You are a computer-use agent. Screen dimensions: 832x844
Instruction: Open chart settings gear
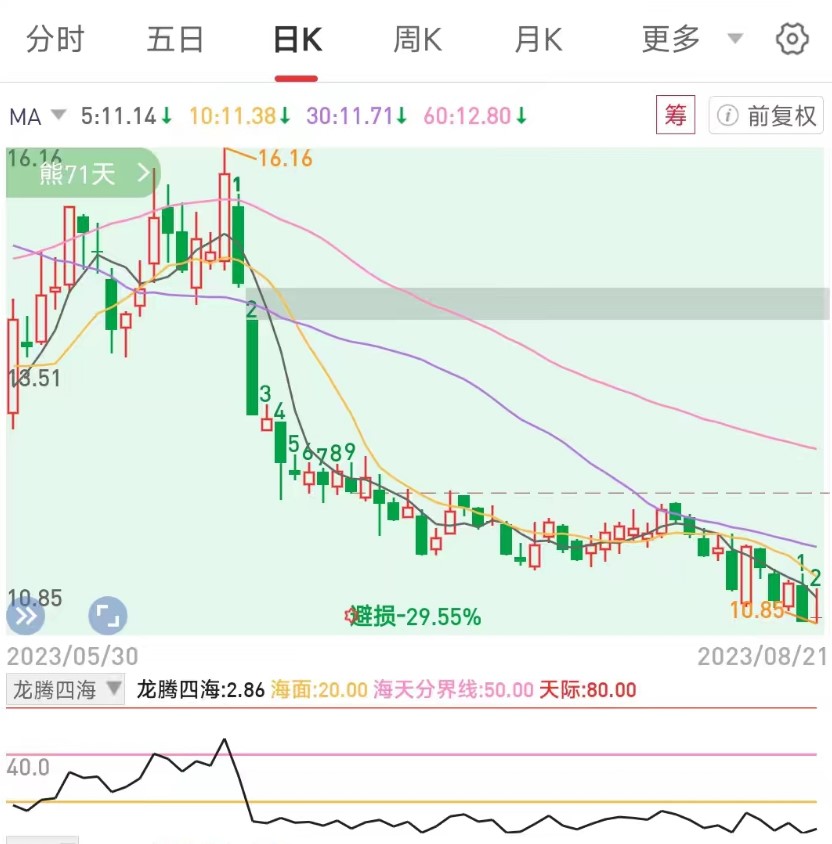(x=792, y=40)
